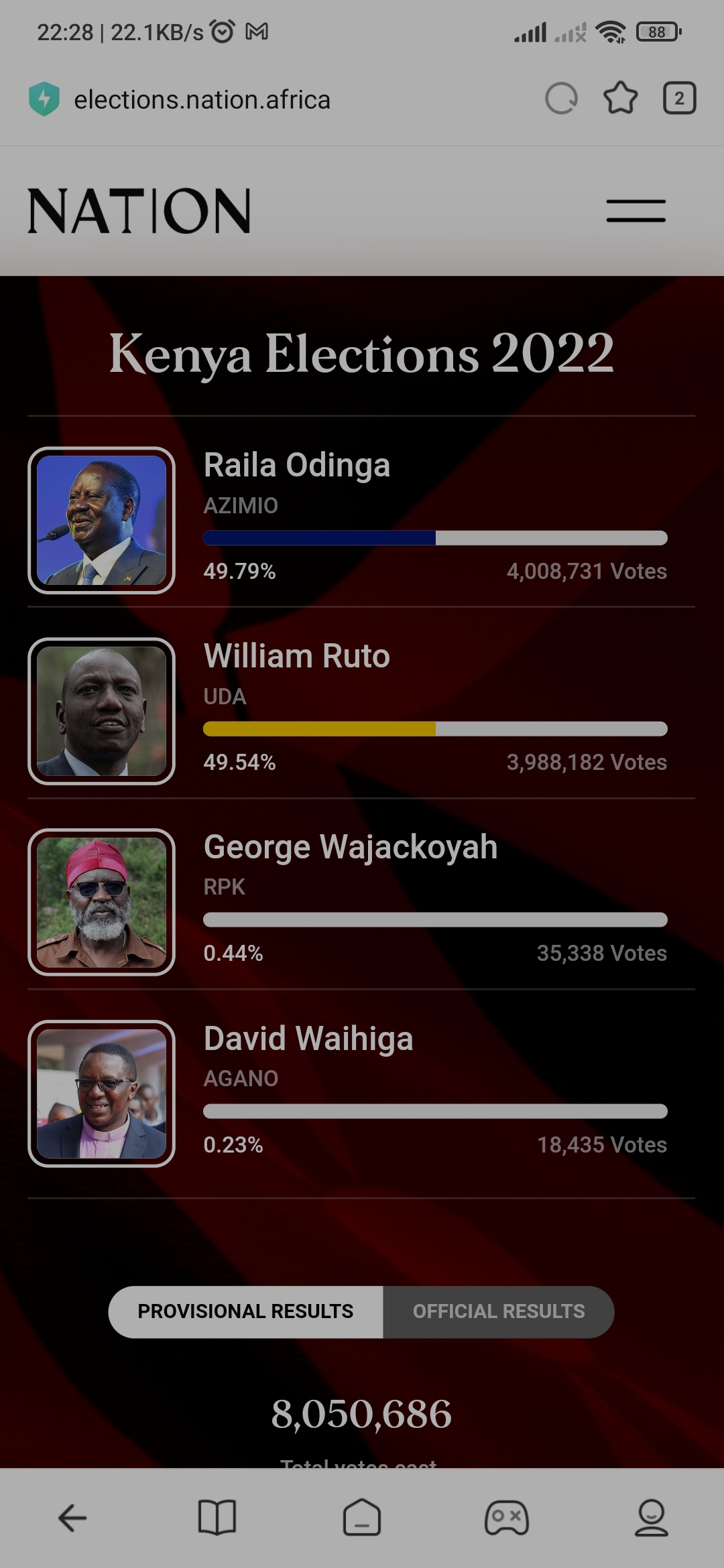Go back with the browser arrow
This screenshot has width=724, height=1568.
click(72, 1518)
